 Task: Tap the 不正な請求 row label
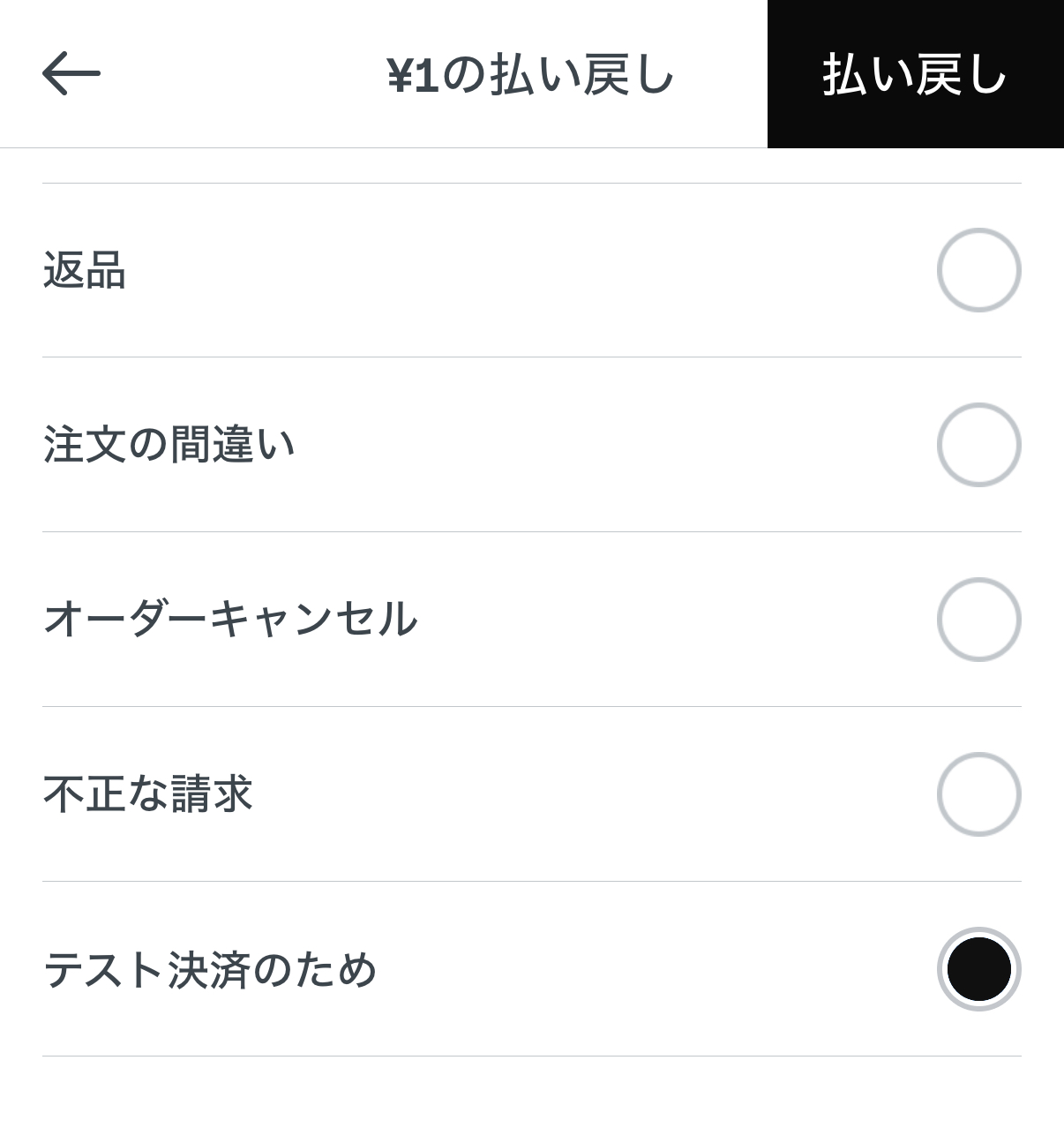(x=146, y=793)
